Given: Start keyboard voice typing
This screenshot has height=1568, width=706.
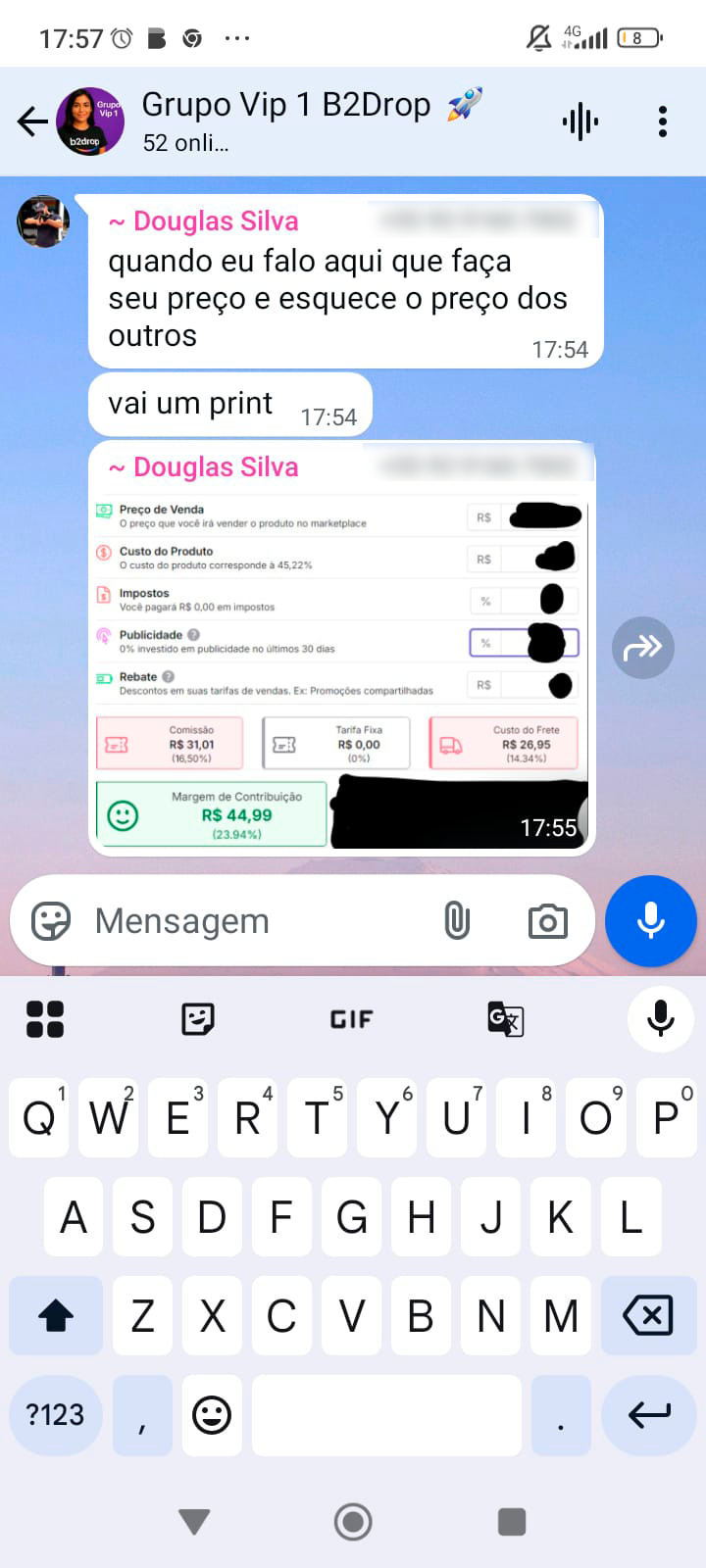Looking at the screenshot, I should point(661,1019).
